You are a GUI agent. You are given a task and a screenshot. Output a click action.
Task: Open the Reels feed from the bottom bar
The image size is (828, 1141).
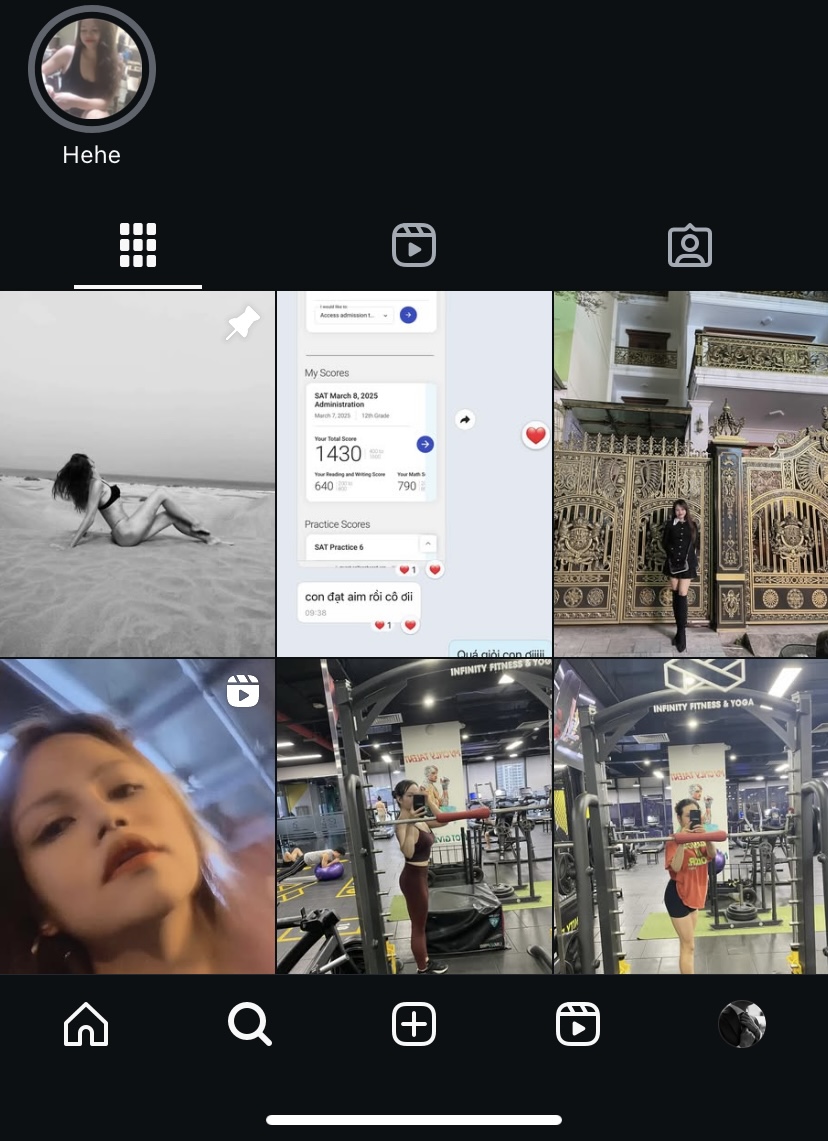pos(578,1025)
